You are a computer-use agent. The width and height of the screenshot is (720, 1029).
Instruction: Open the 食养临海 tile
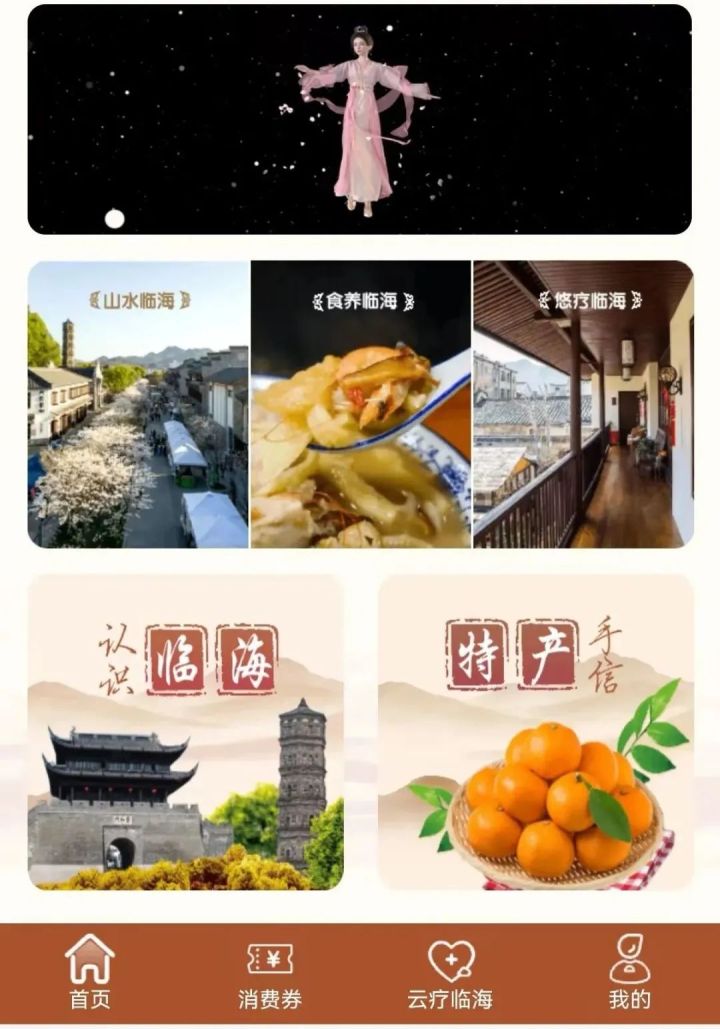[x=360, y=405]
